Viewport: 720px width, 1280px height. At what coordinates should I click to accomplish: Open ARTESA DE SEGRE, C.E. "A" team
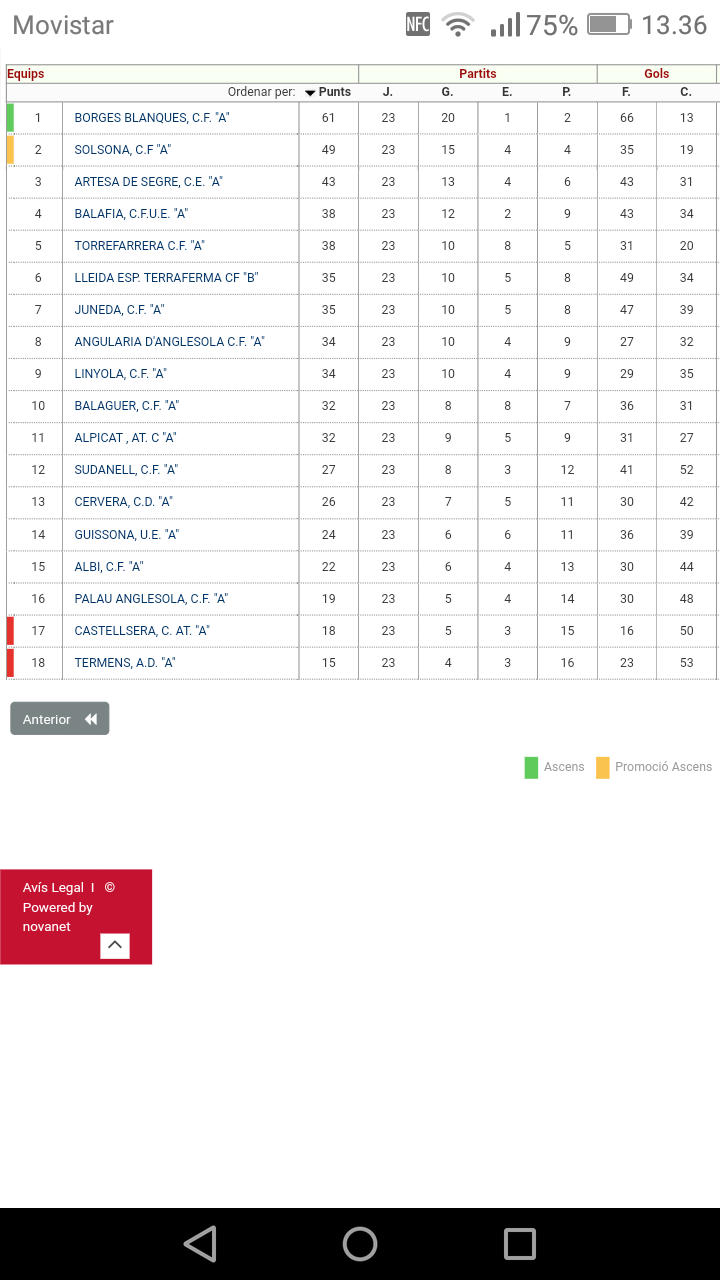[x=148, y=182]
